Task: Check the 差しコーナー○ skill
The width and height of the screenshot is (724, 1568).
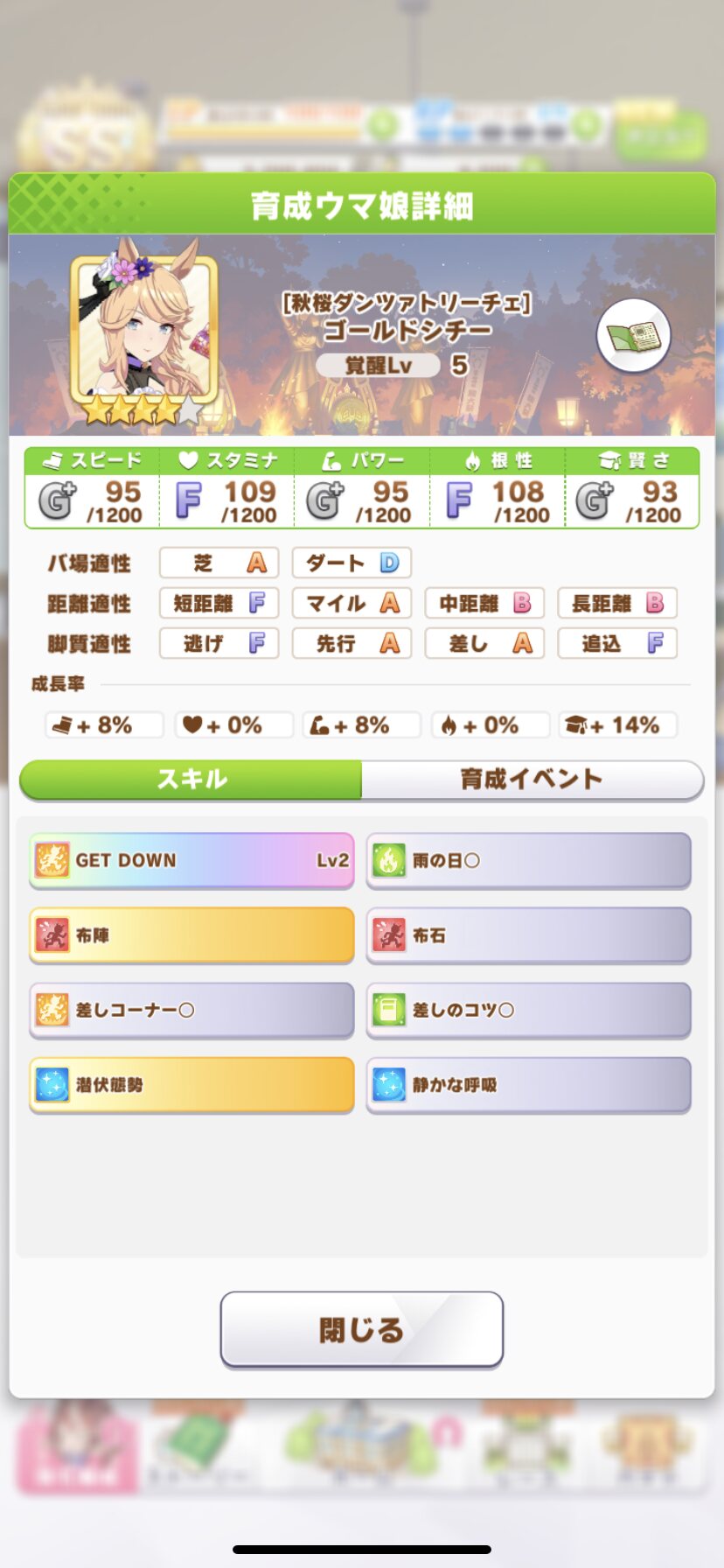Action: [191, 1010]
